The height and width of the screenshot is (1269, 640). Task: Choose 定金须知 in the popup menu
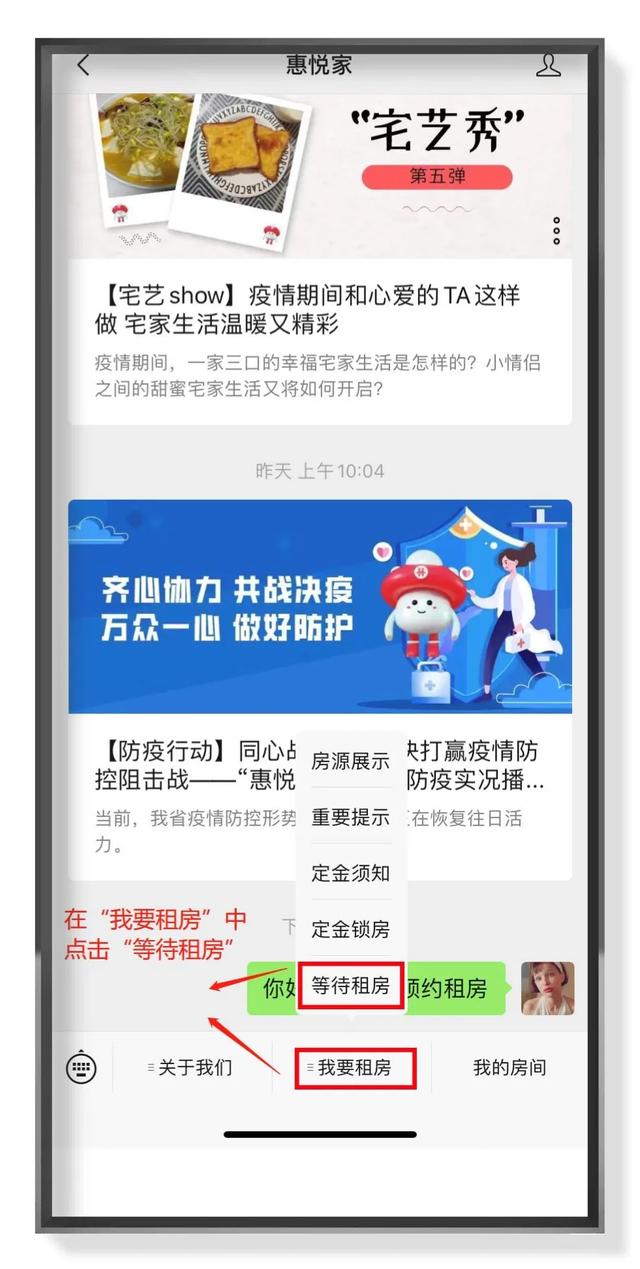tap(350, 873)
